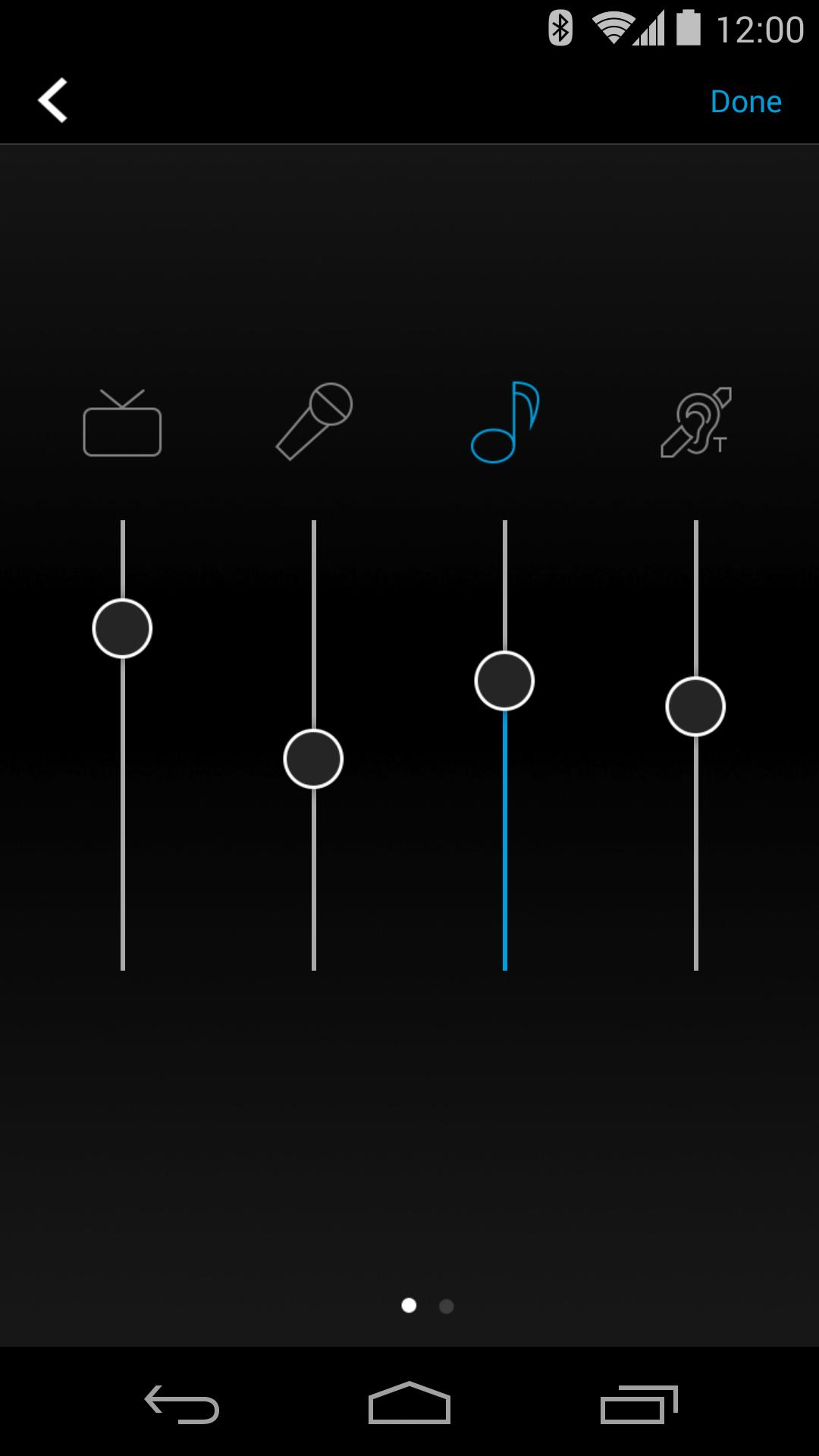This screenshot has width=819, height=1456.
Task: Jump to the second page indicator dot
Action: [x=447, y=1306]
